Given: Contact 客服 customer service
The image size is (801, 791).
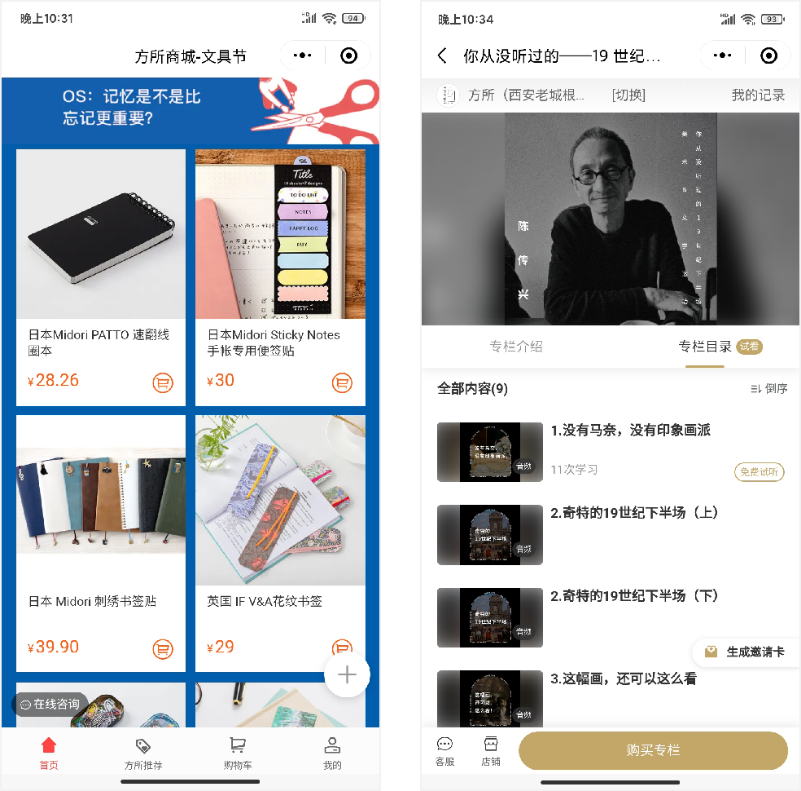Looking at the screenshot, I should [444, 751].
